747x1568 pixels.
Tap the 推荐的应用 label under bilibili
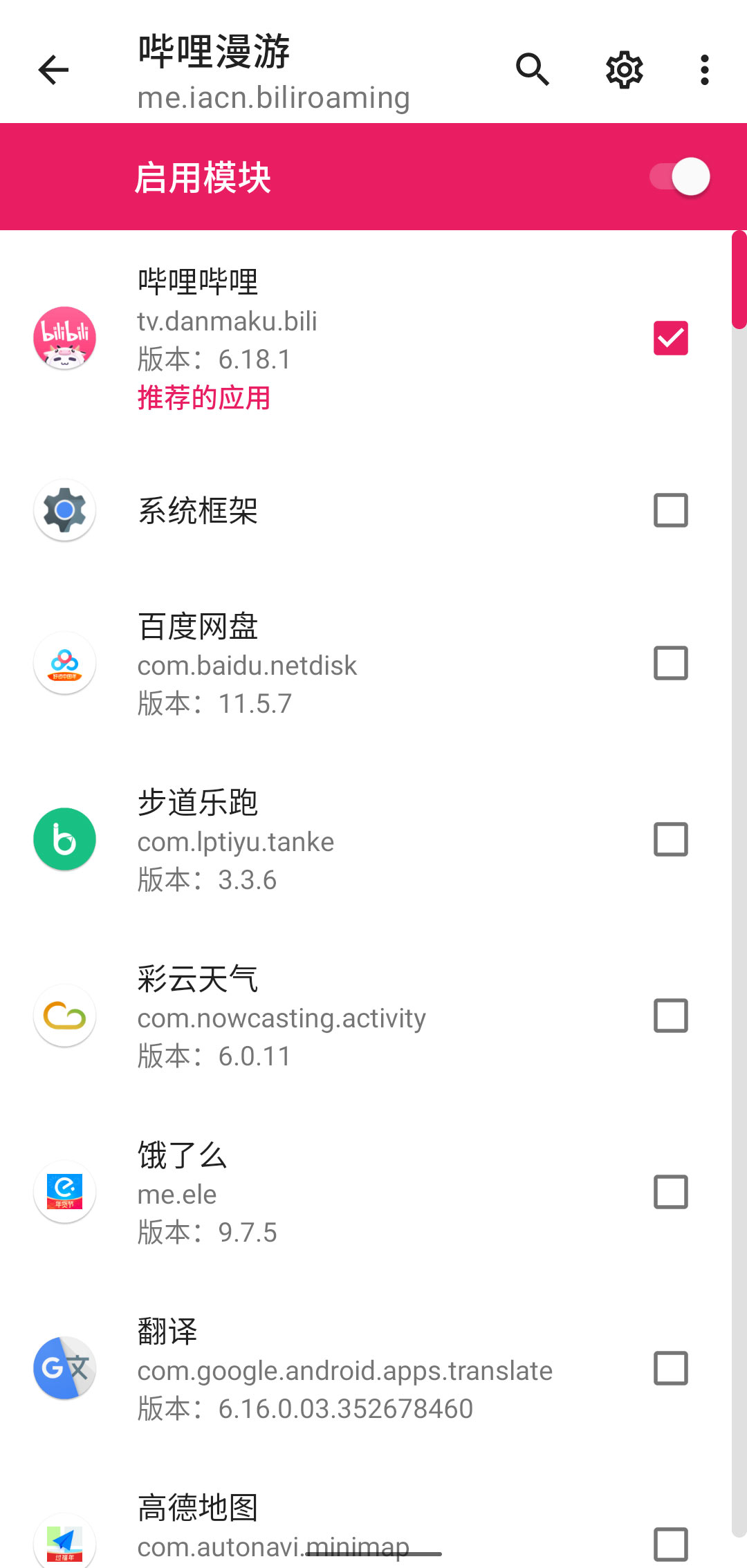point(203,398)
